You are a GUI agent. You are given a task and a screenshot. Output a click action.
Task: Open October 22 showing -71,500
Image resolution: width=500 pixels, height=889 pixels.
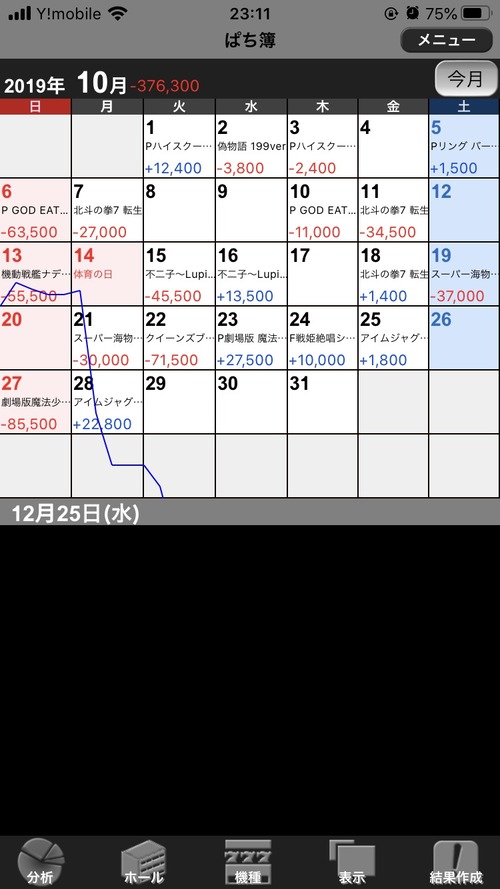(x=179, y=338)
